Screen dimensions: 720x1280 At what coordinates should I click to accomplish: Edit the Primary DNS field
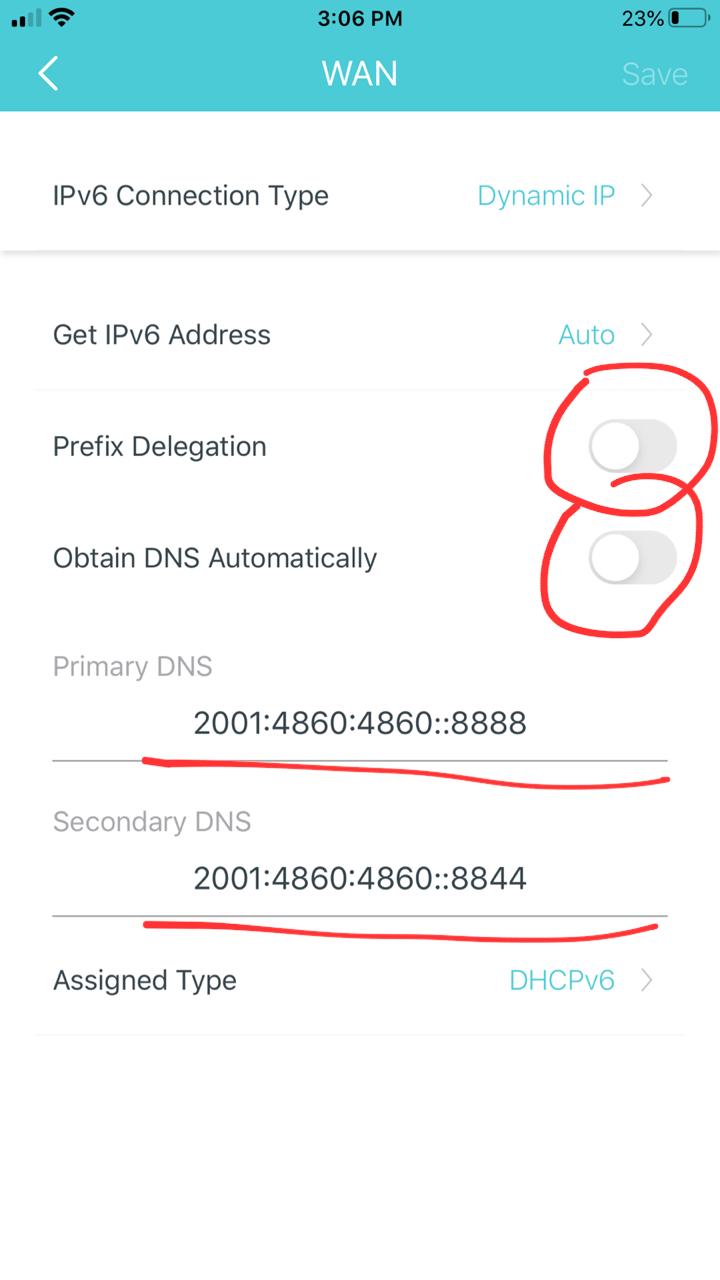pyautogui.click(x=360, y=723)
